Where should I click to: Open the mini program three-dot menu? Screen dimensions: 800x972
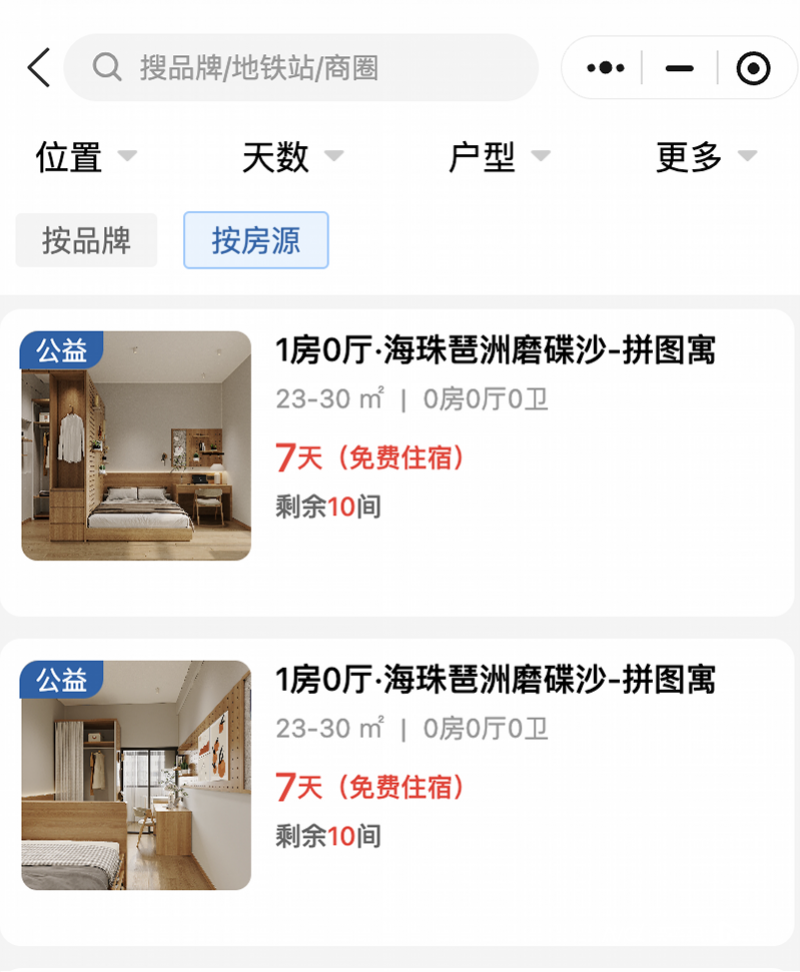coord(606,68)
